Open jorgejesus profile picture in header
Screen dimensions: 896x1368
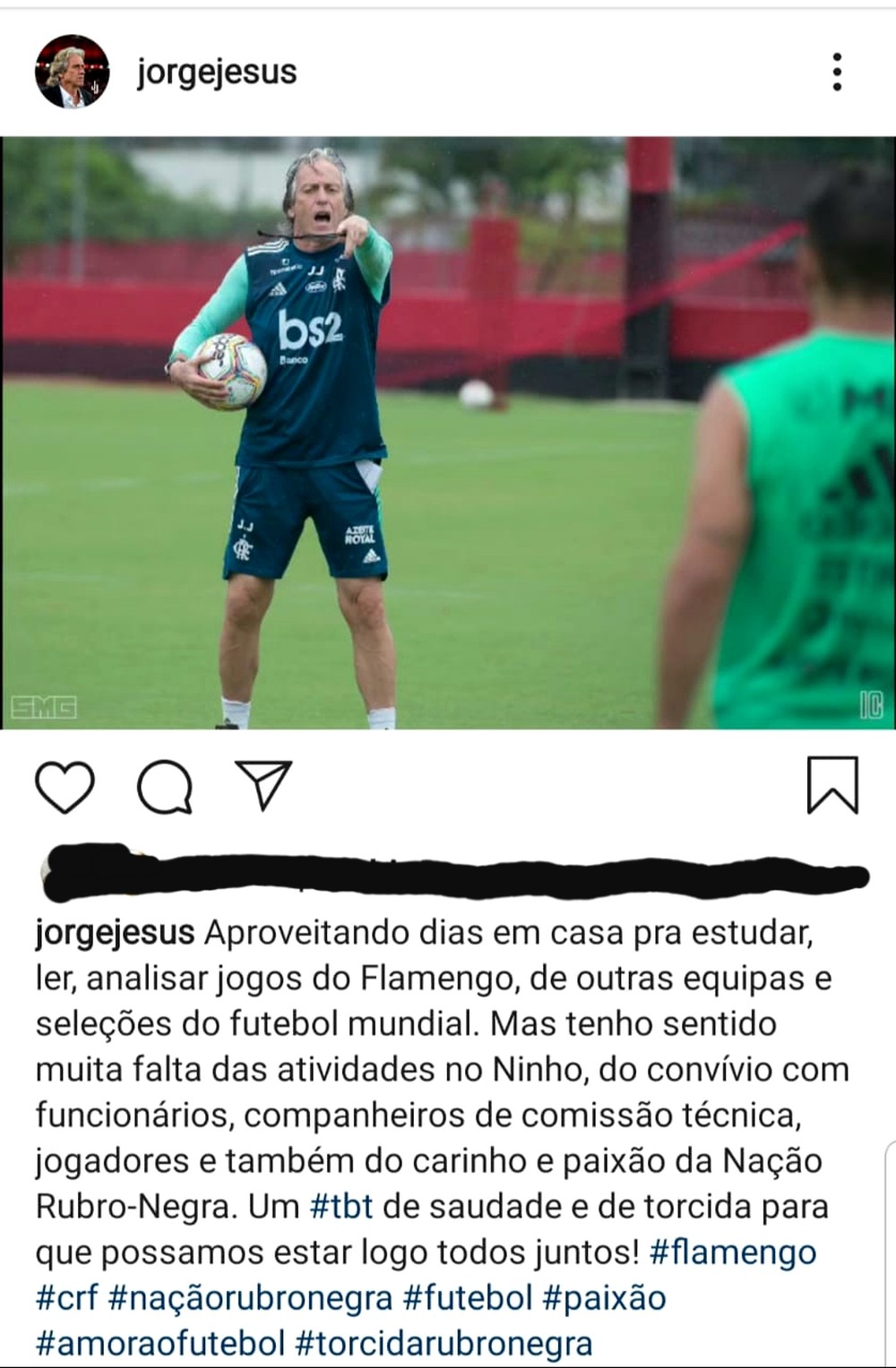click(72, 73)
